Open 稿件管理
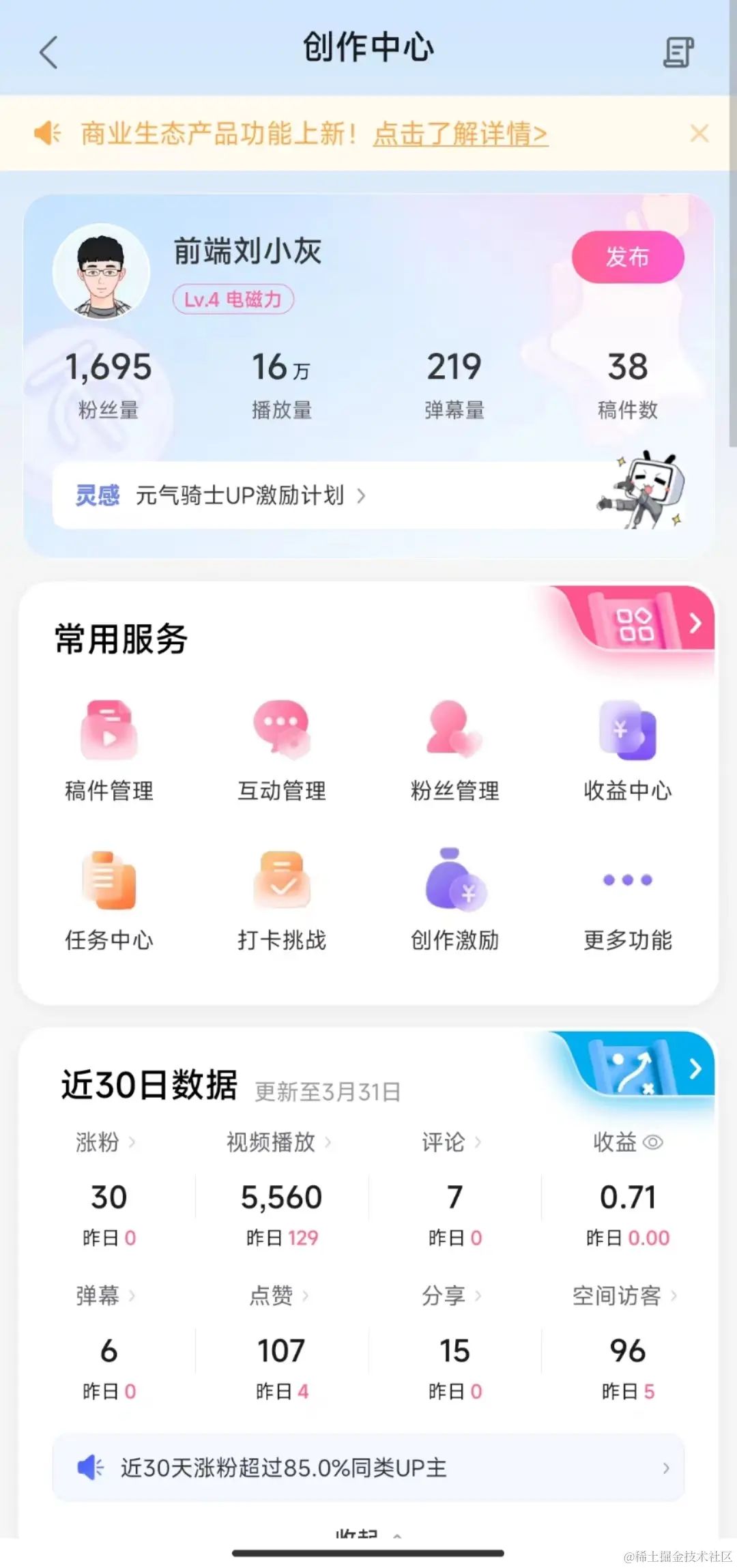Viewport: 737px width, 1568px height. pos(109,749)
